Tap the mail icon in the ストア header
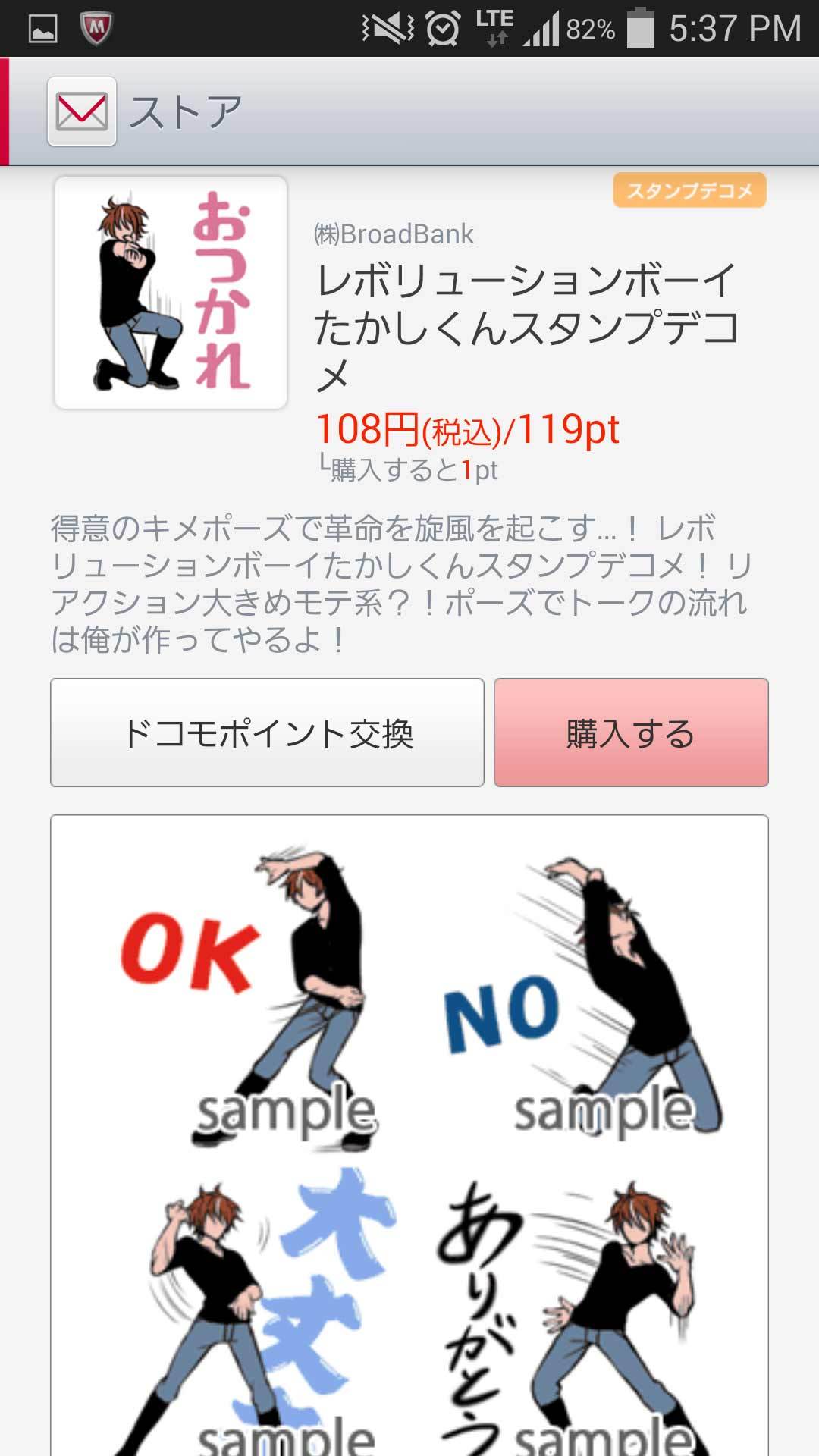This screenshot has width=819, height=1456. coord(82,111)
